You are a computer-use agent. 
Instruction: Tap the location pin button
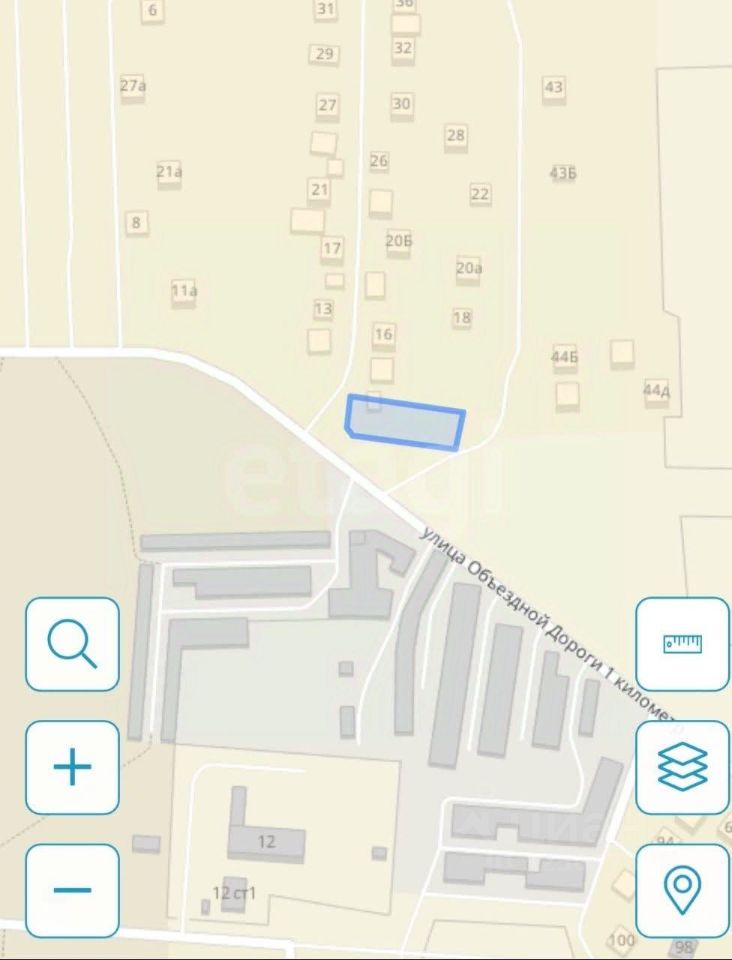click(683, 890)
